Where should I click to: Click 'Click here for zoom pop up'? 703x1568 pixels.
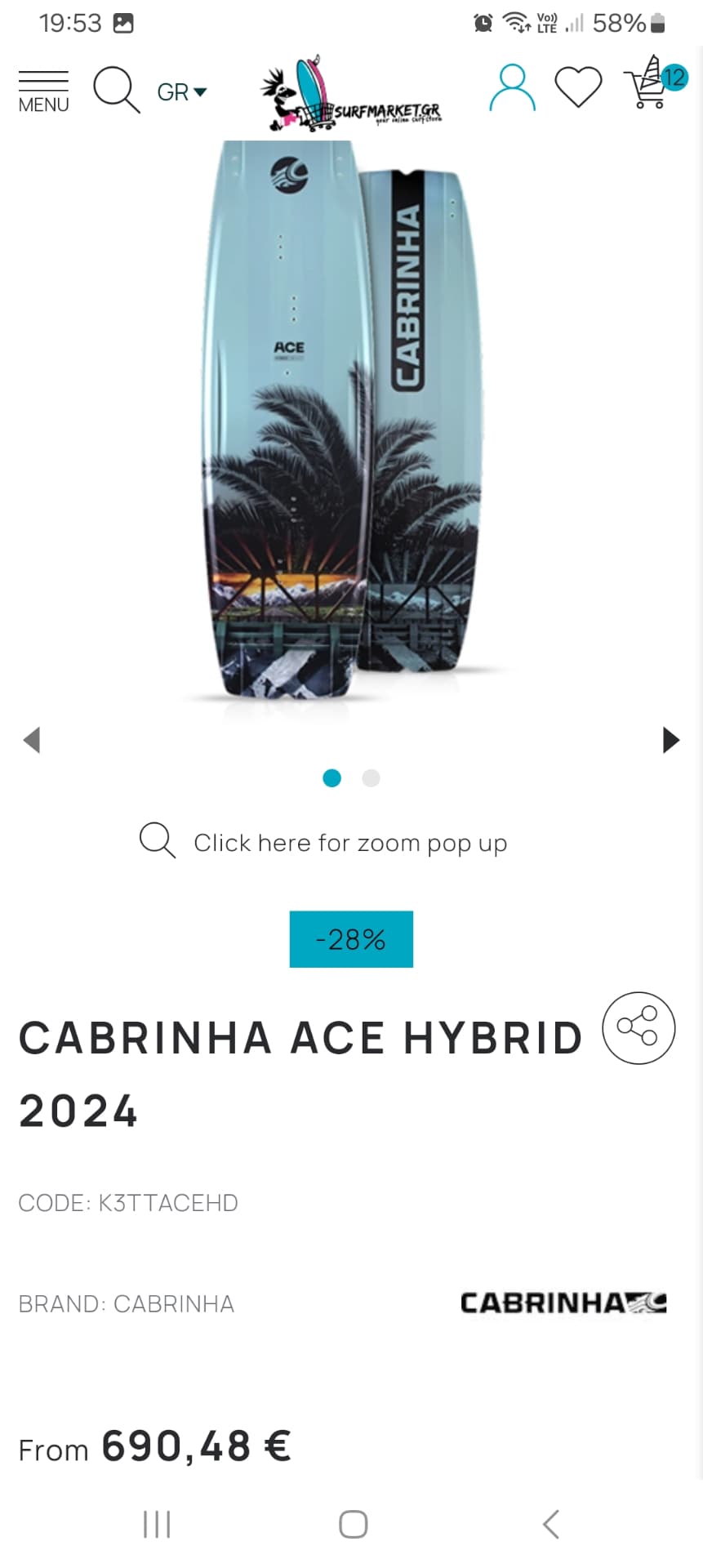point(351,842)
